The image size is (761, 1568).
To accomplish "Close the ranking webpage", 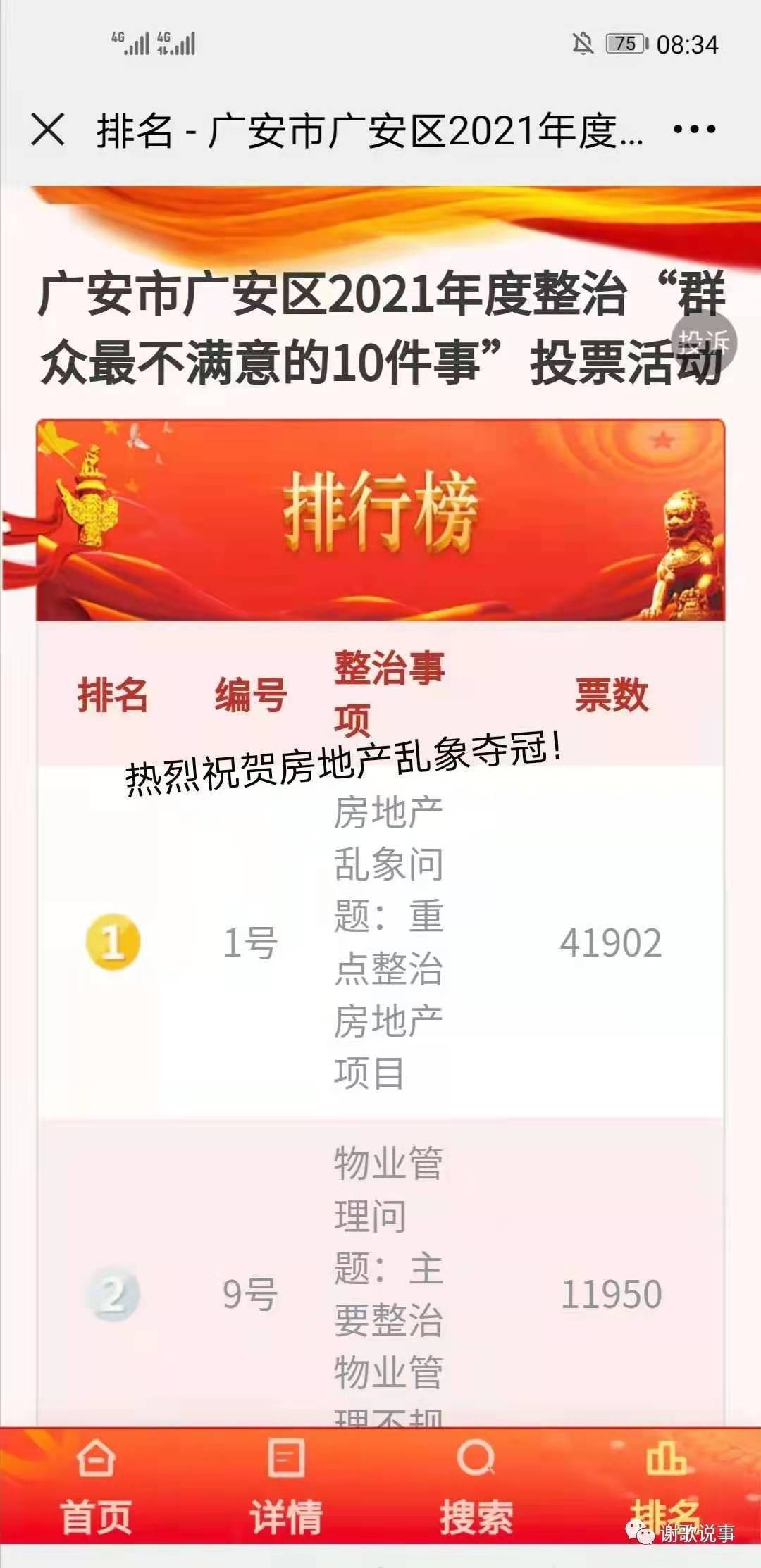I will pos(48,130).
